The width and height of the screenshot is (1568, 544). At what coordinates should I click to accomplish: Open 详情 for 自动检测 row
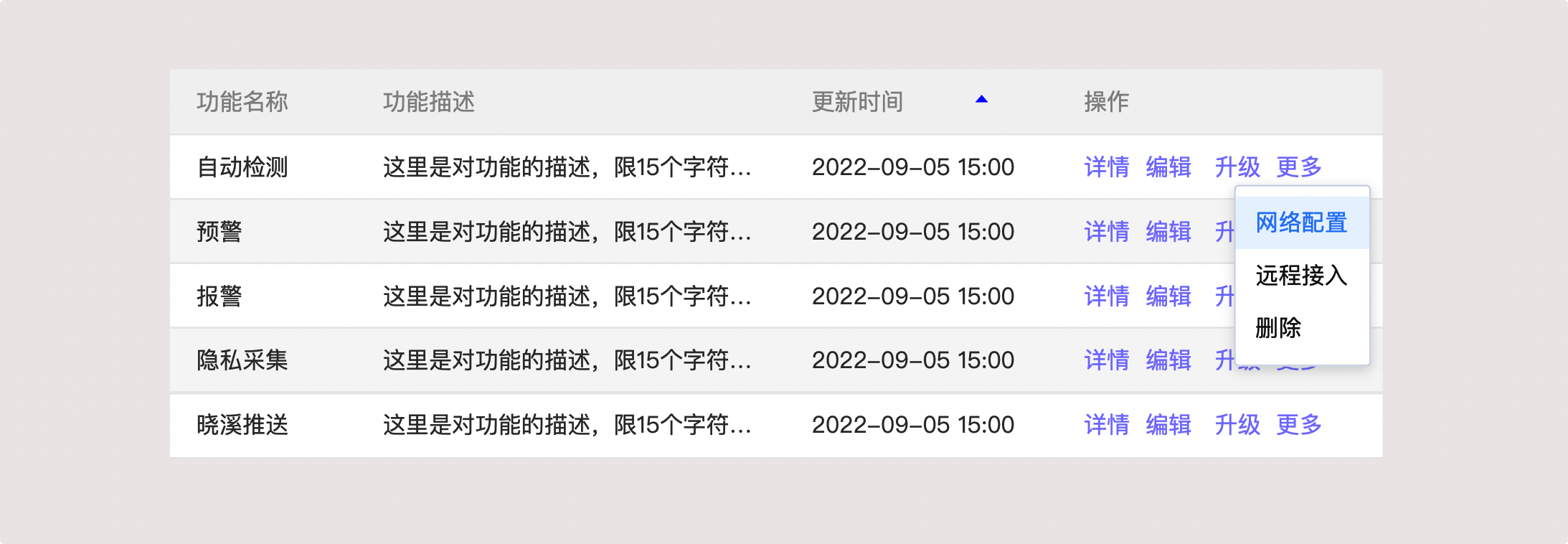[1106, 167]
